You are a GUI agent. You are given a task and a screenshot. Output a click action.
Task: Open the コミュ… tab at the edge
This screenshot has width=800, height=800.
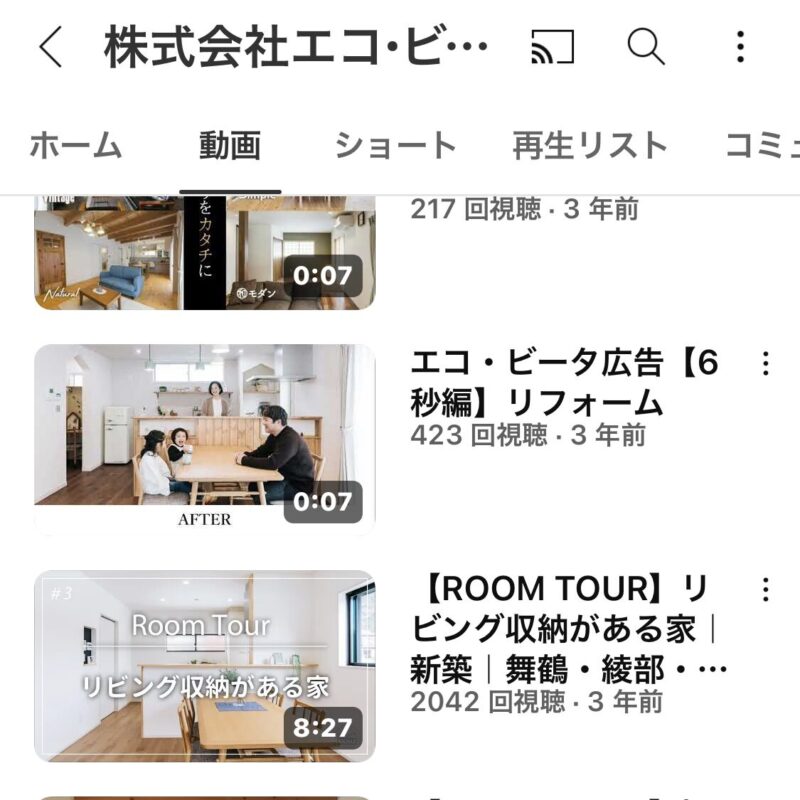click(x=762, y=146)
